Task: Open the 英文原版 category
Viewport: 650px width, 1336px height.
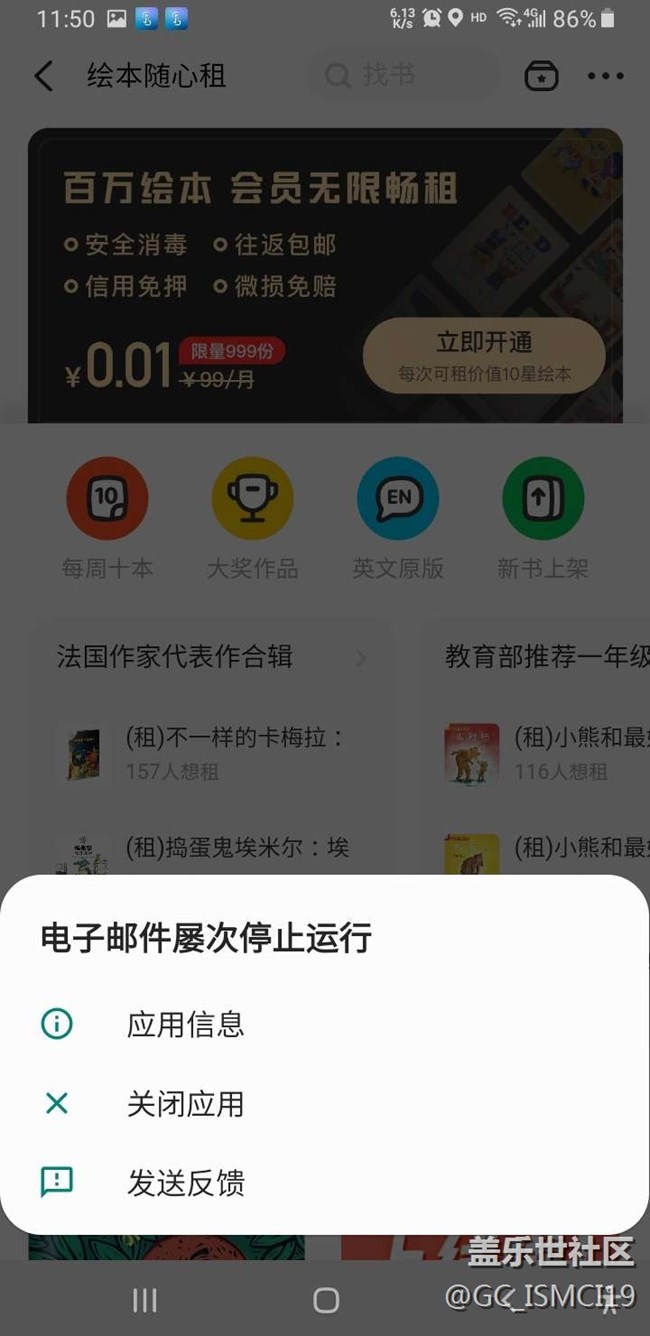Action: [398, 518]
